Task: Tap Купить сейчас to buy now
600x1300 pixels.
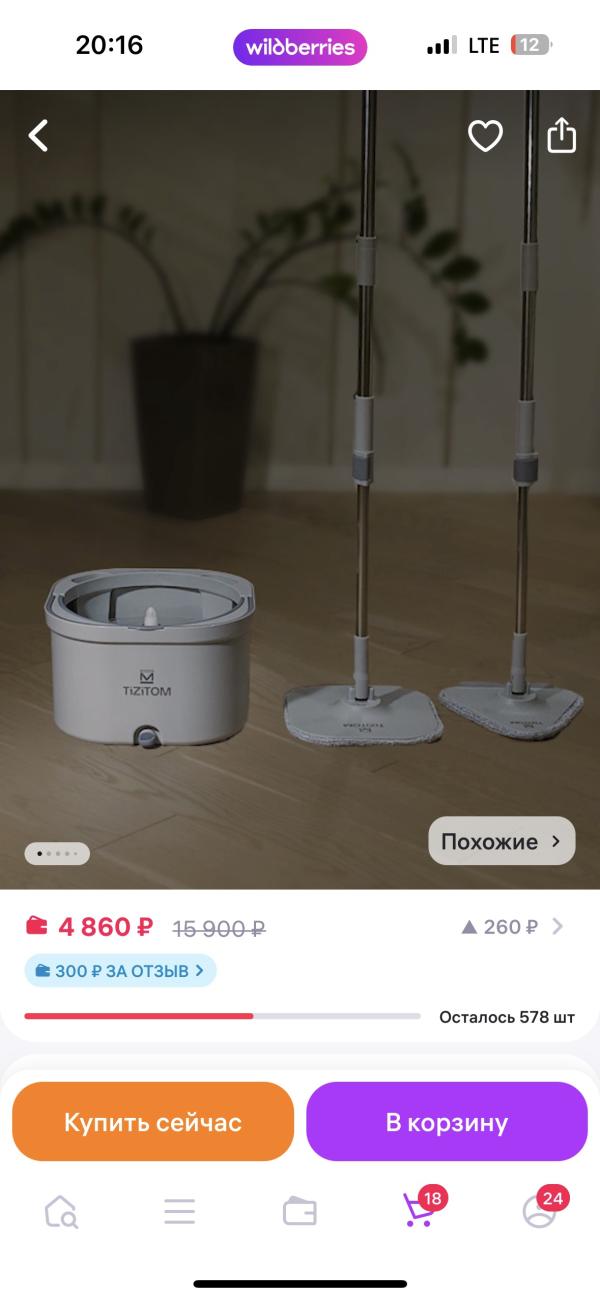Action: (153, 1122)
